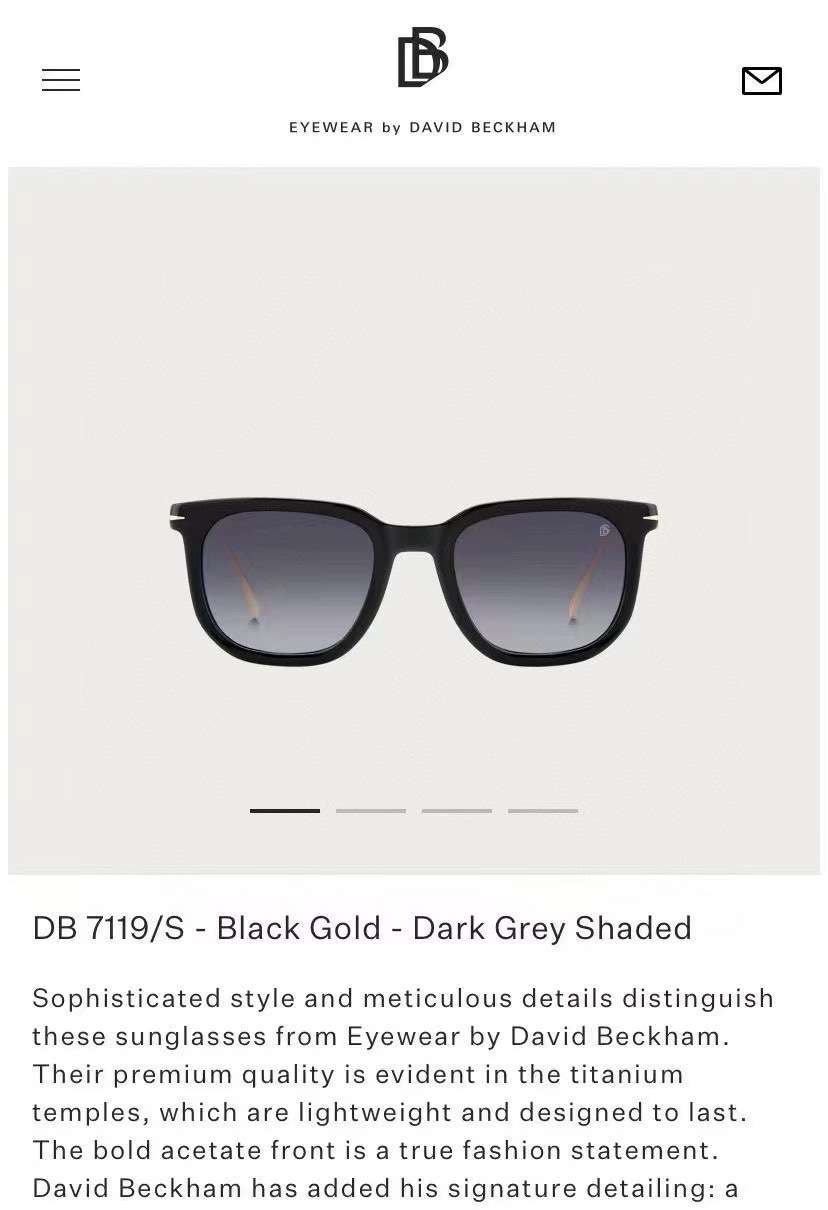Jump to the fourth product image indicator

(543, 810)
